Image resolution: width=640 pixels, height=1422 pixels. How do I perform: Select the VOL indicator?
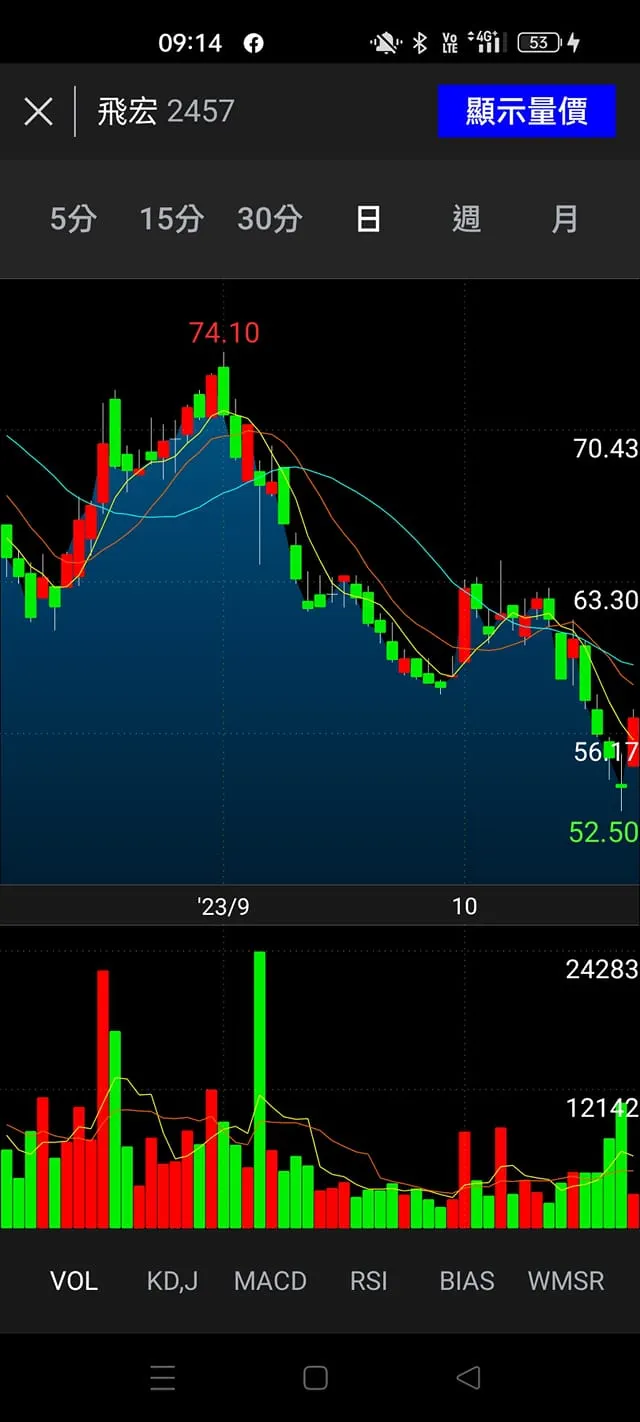coord(74,1281)
